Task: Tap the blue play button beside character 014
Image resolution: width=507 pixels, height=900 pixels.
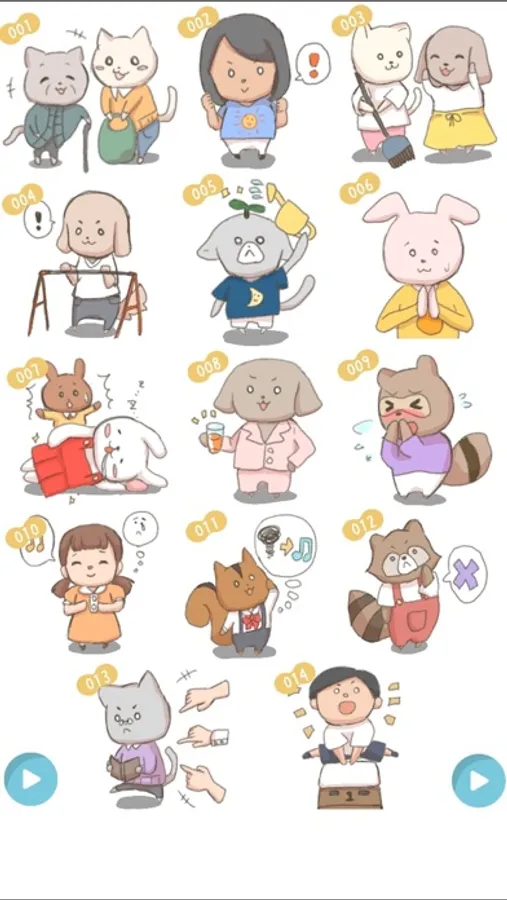Action: click(478, 781)
